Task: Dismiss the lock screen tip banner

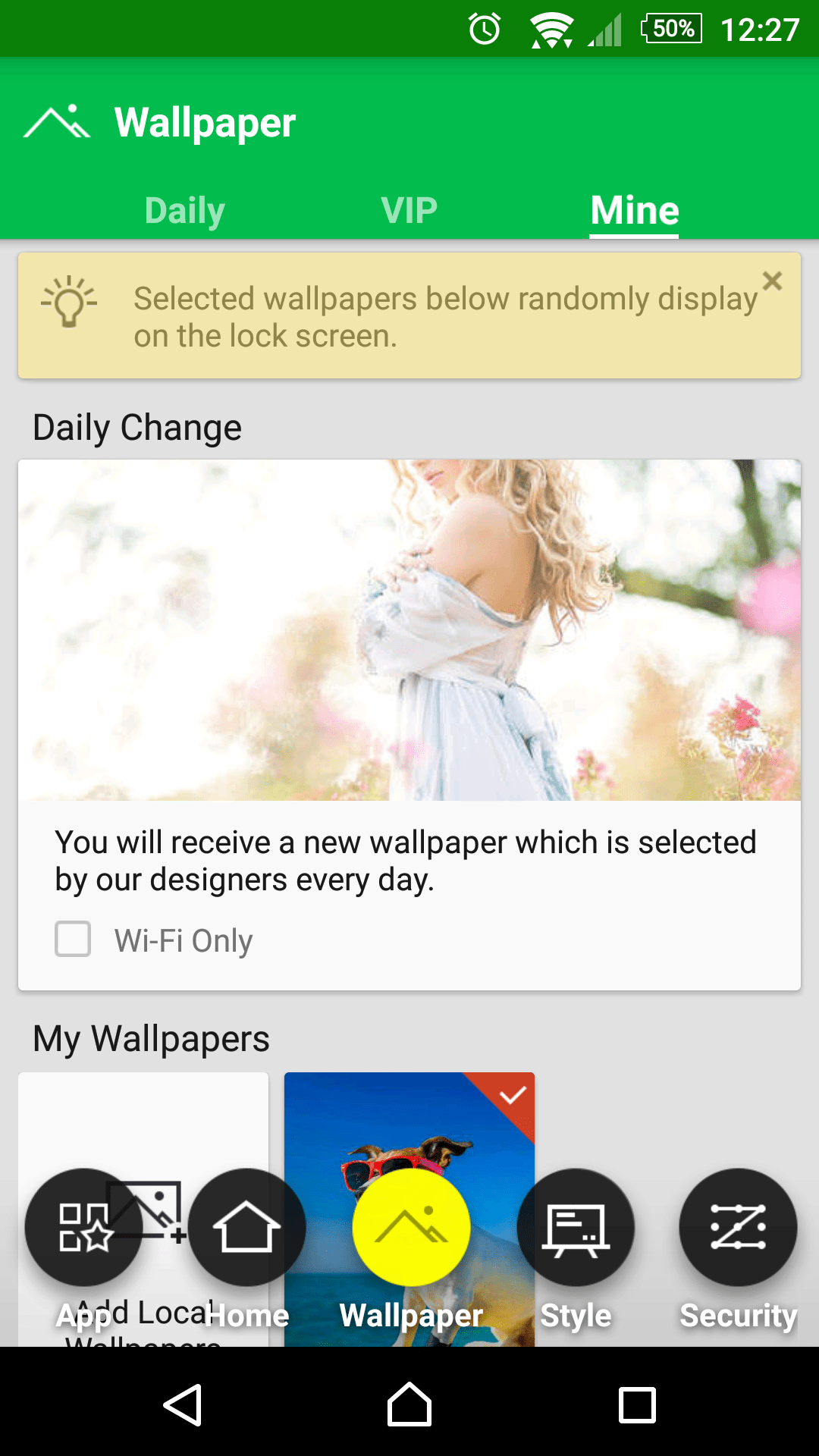Action: pyautogui.click(x=772, y=281)
